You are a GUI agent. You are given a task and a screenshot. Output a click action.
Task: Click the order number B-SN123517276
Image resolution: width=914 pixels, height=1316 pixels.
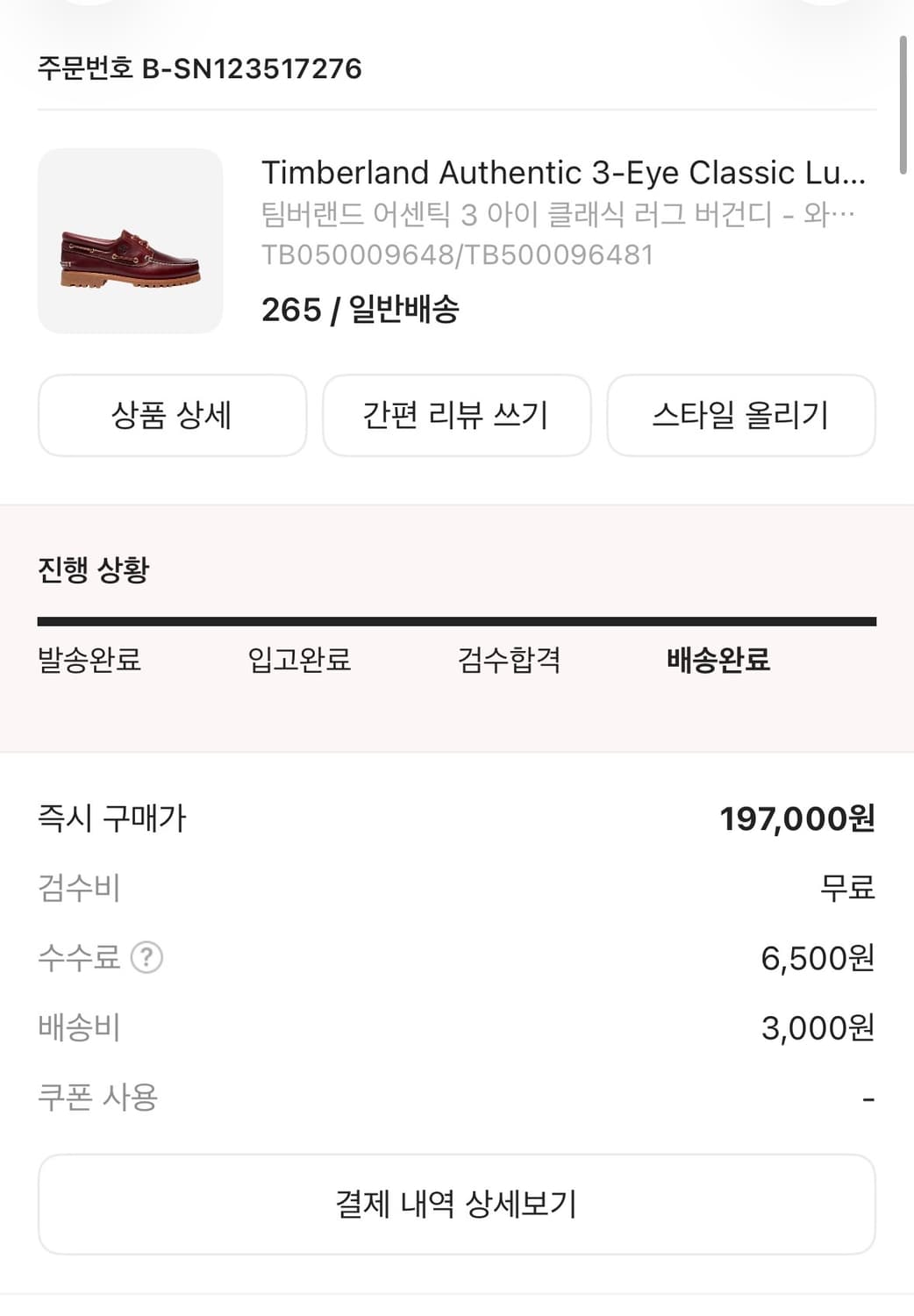tap(199, 69)
